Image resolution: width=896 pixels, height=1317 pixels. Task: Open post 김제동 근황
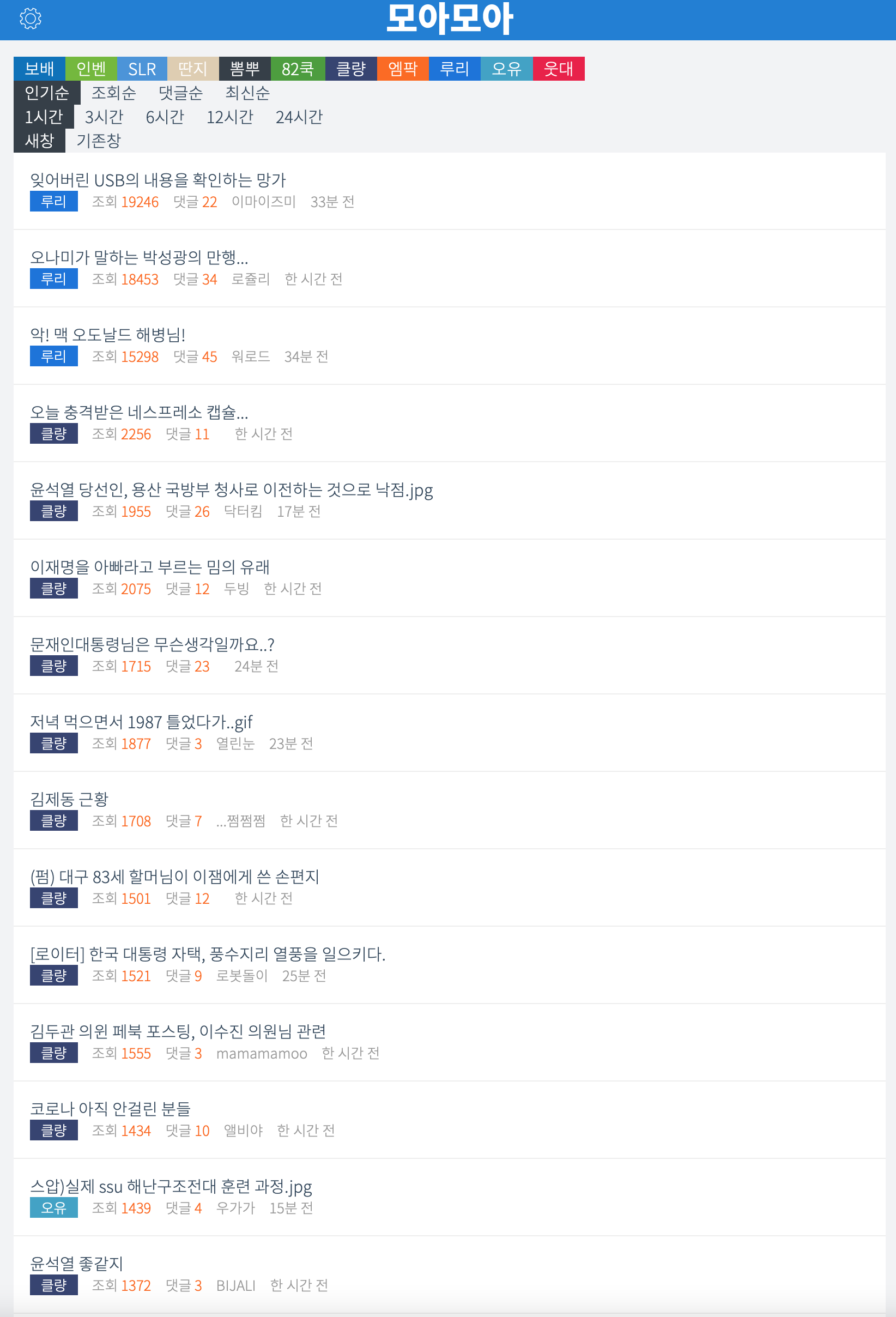coord(69,799)
